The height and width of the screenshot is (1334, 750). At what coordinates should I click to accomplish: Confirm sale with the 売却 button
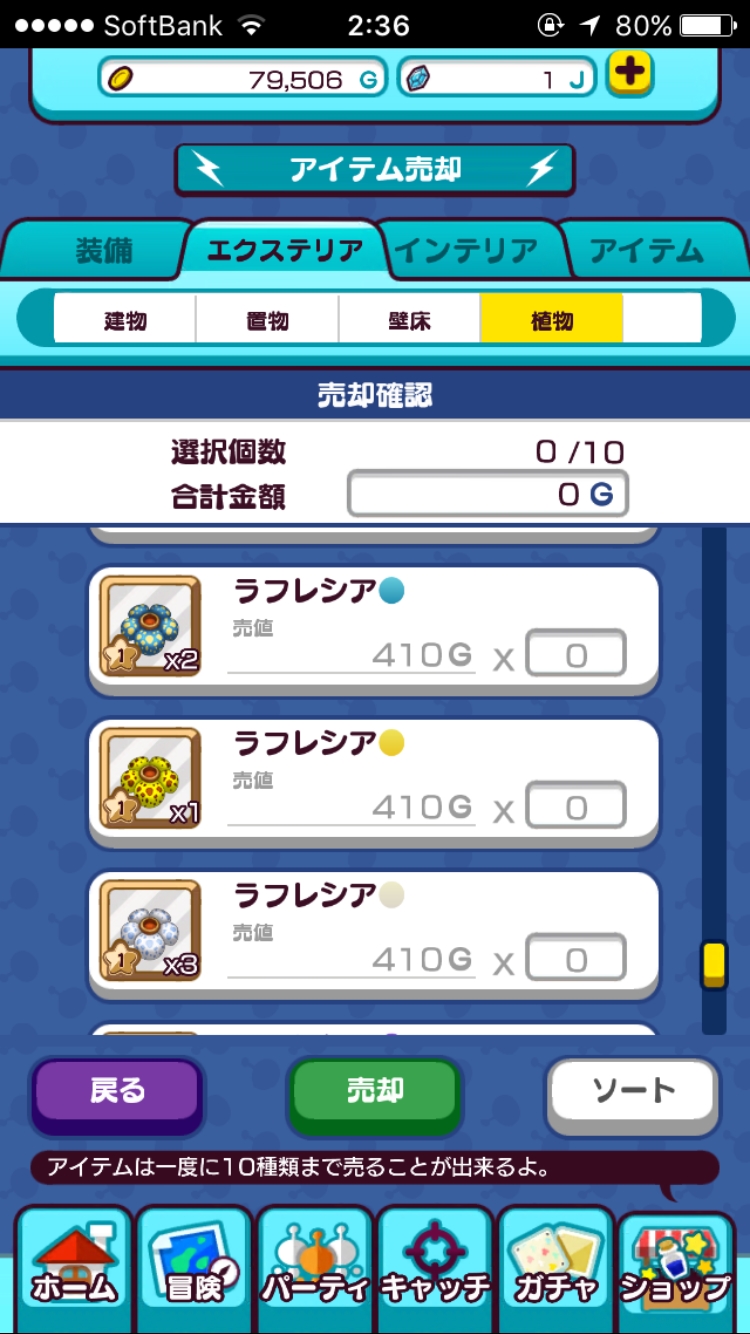click(375, 1092)
